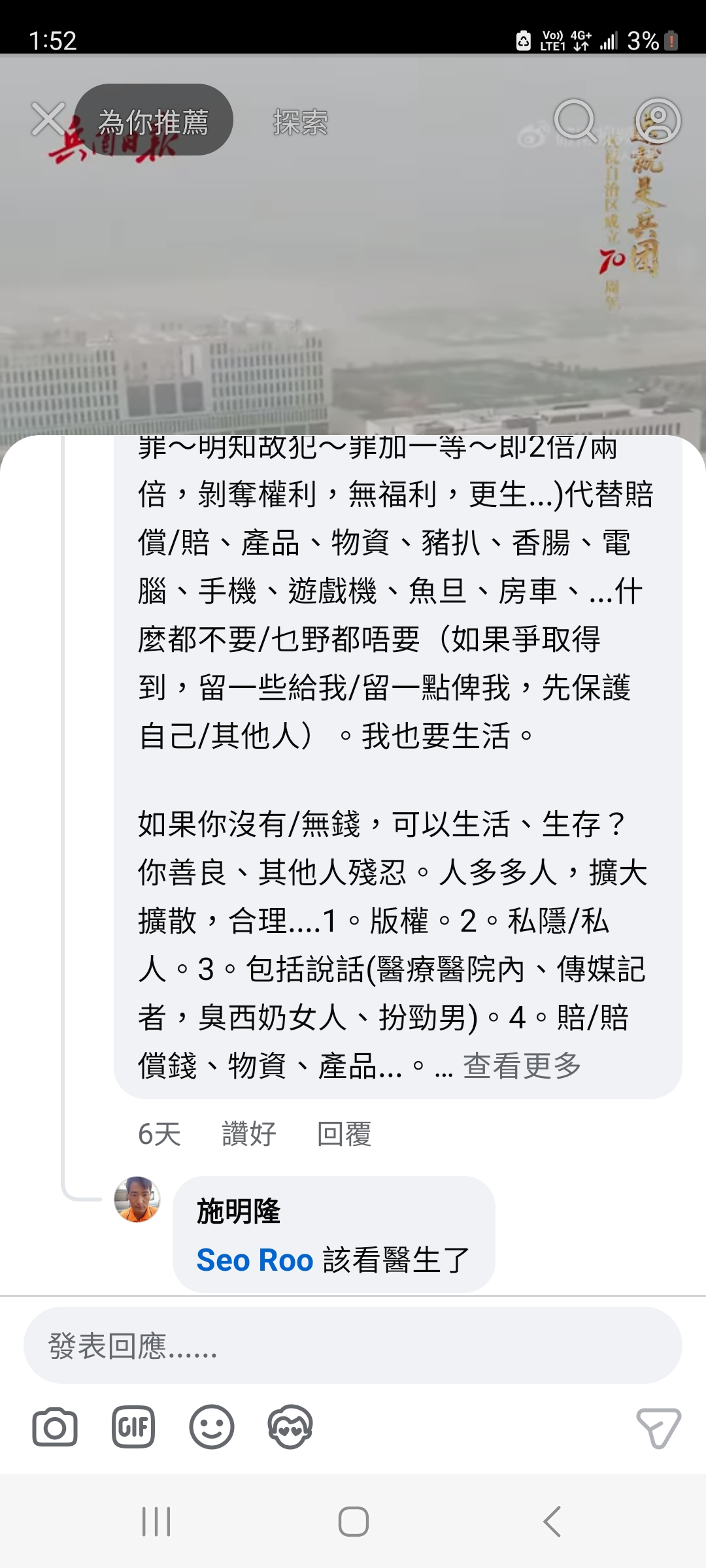The width and height of the screenshot is (706, 1568).
Task: Switch to the 探索 tab
Action: coord(300,122)
